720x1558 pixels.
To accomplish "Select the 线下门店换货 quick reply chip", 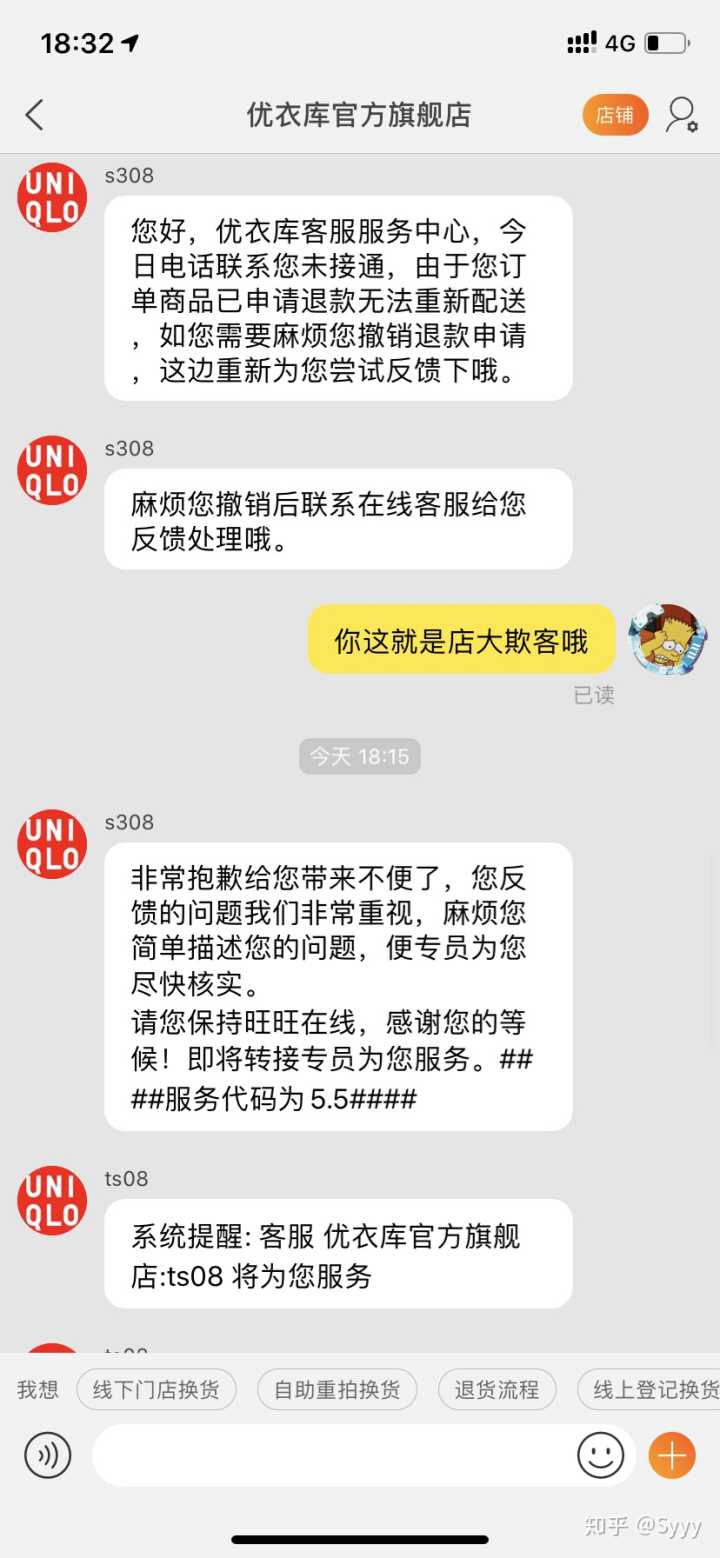I will pos(156,1389).
